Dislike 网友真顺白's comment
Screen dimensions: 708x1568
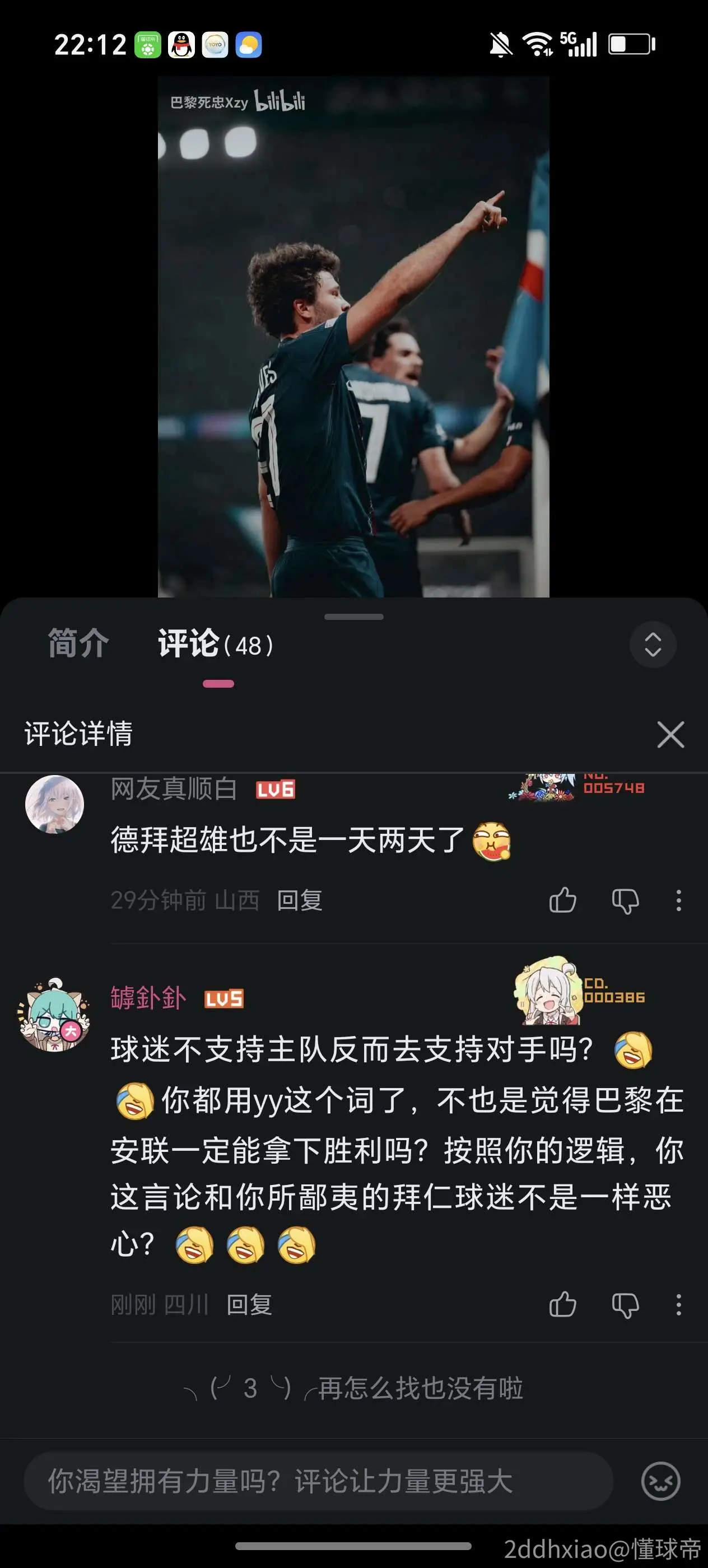point(625,900)
